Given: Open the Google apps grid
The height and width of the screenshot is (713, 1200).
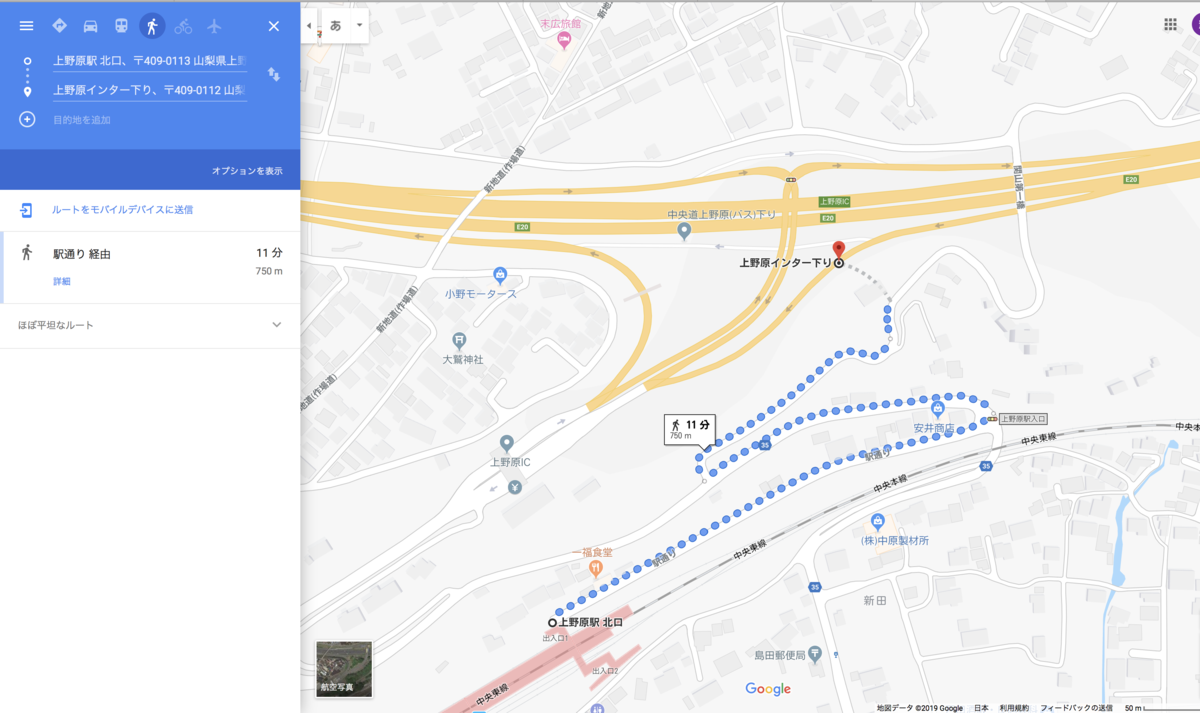Looking at the screenshot, I should click(1170, 25).
